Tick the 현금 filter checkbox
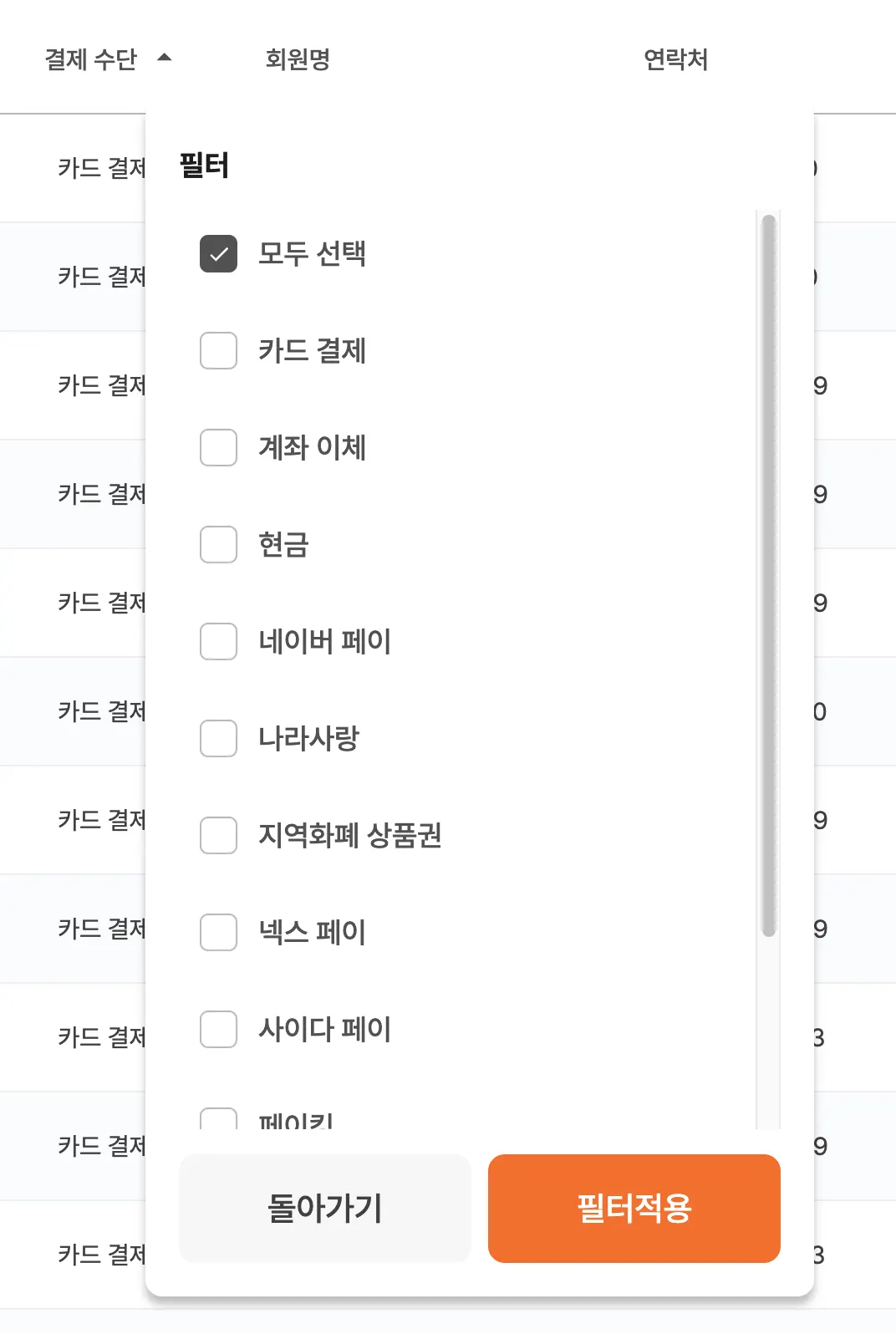 point(218,545)
